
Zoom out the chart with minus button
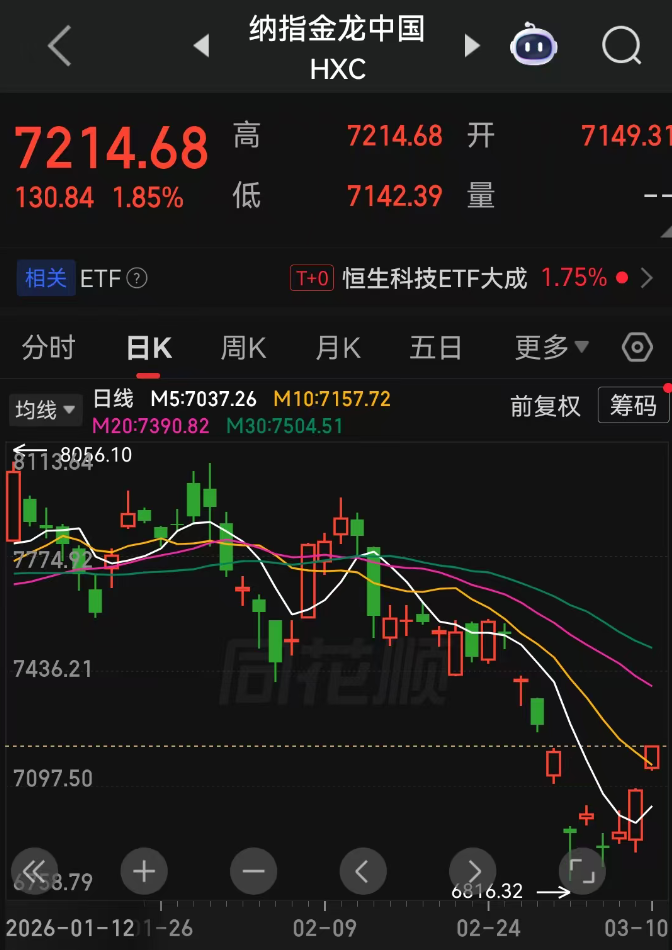[x=253, y=872]
